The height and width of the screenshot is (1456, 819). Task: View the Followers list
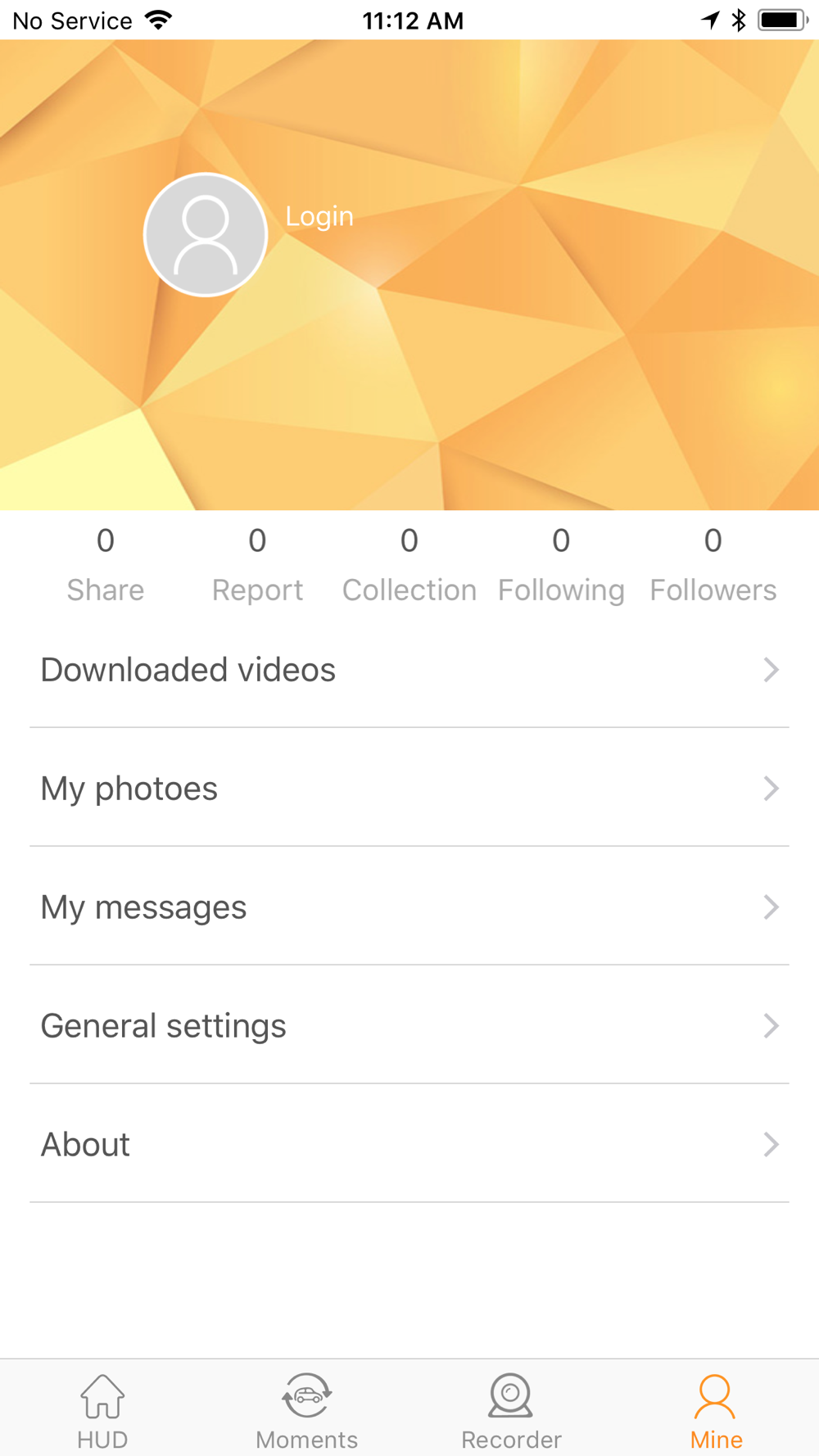(713, 565)
